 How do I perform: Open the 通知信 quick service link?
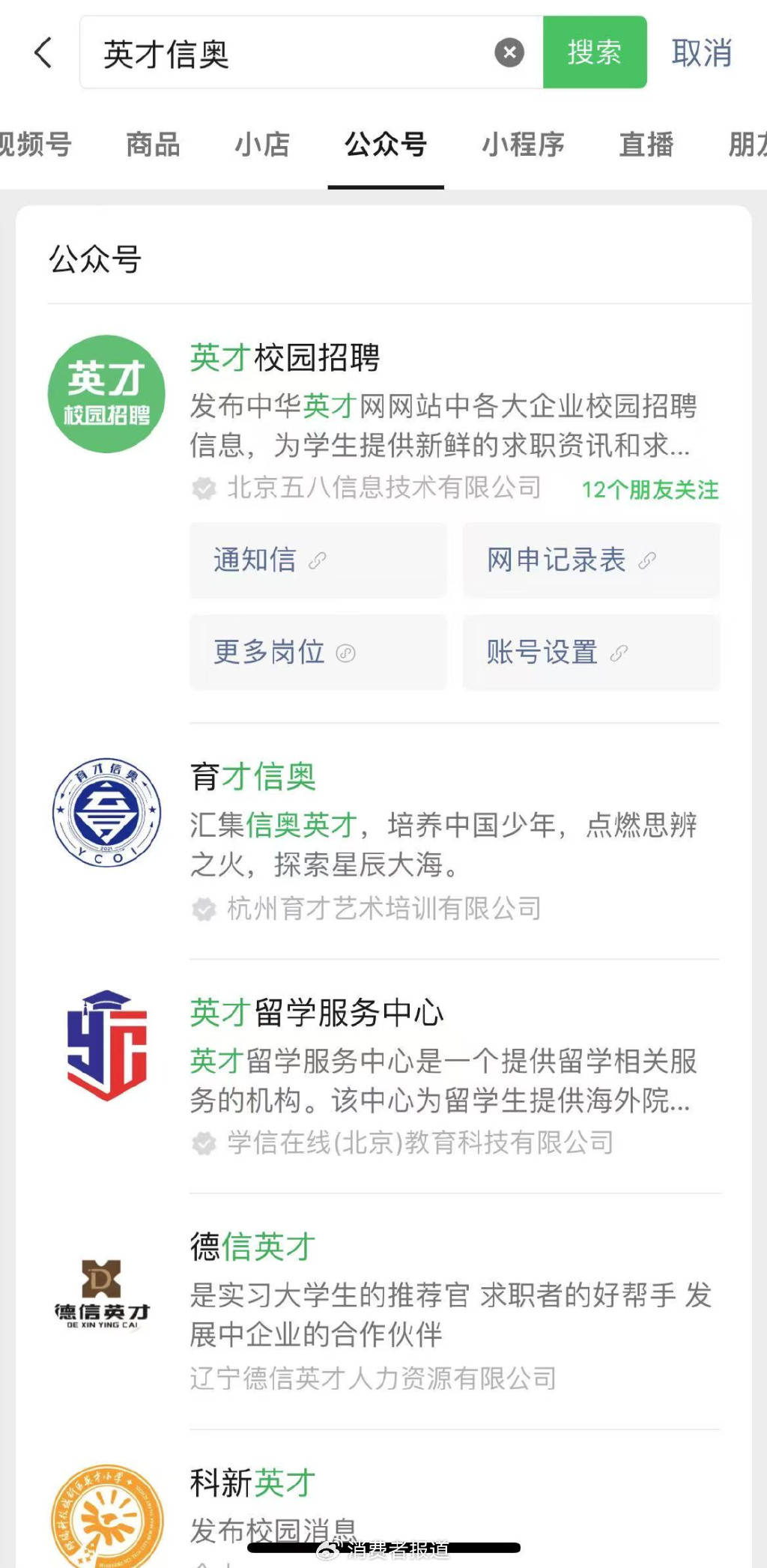click(316, 560)
